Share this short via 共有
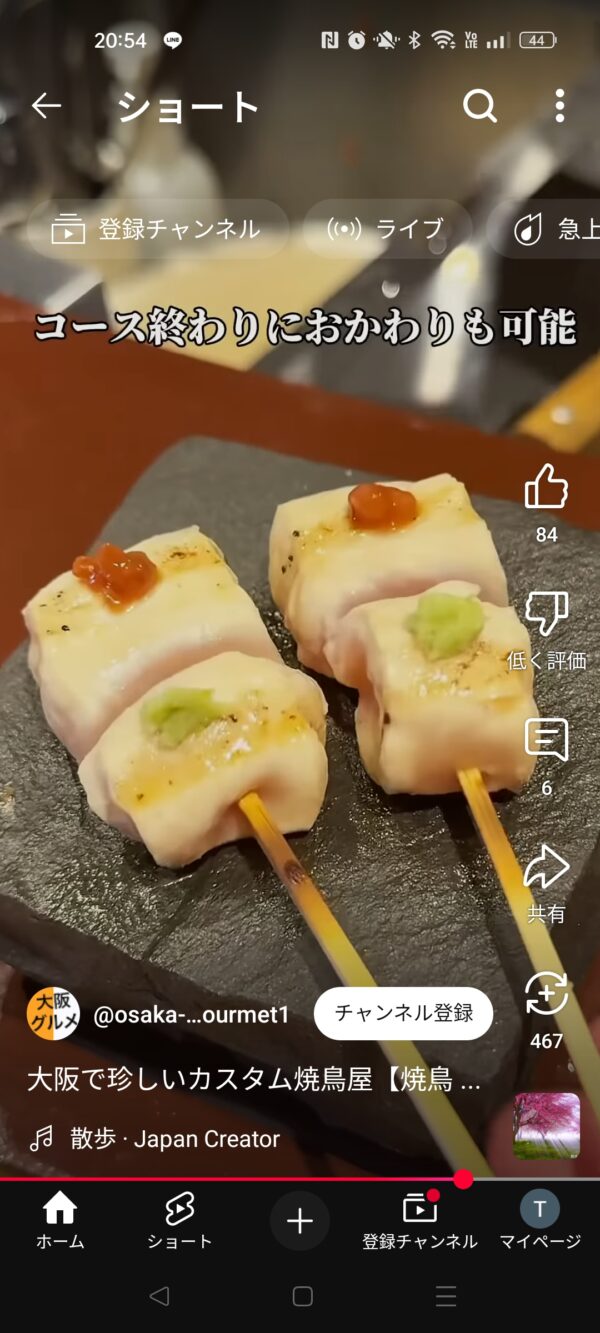This screenshot has height=1333, width=600. tap(546, 868)
